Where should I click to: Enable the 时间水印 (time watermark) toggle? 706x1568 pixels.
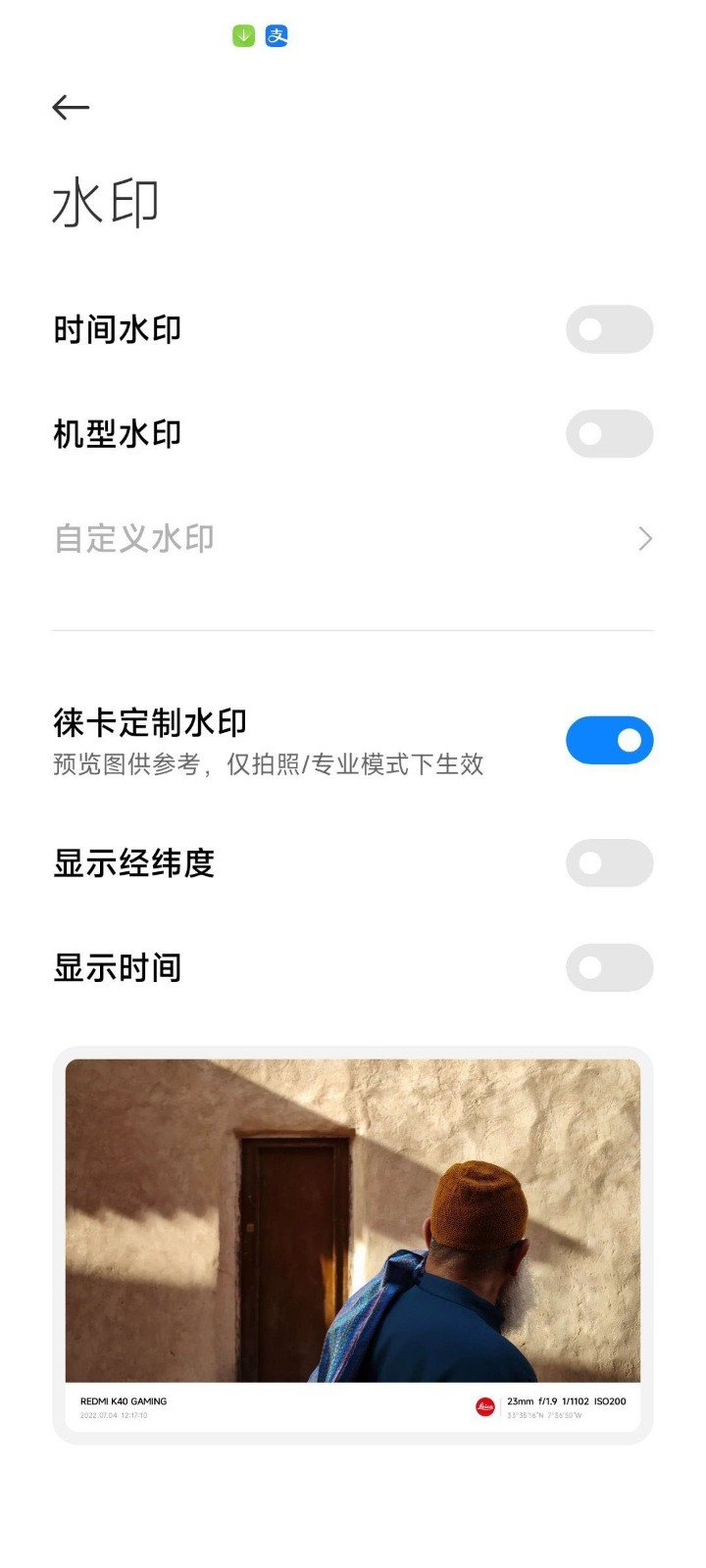click(x=608, y=329)
